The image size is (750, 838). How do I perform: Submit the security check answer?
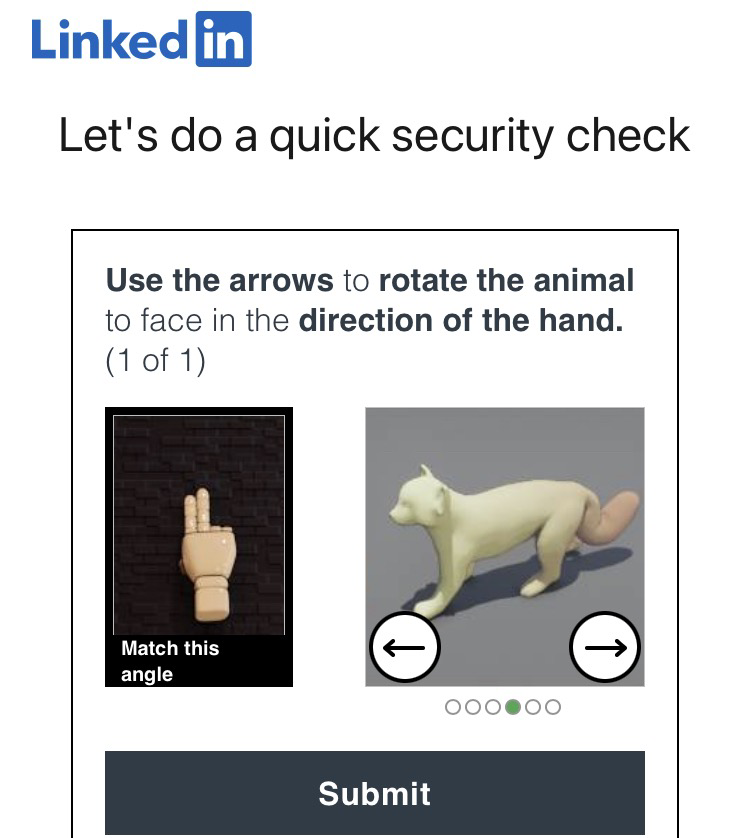click(374, 793)
